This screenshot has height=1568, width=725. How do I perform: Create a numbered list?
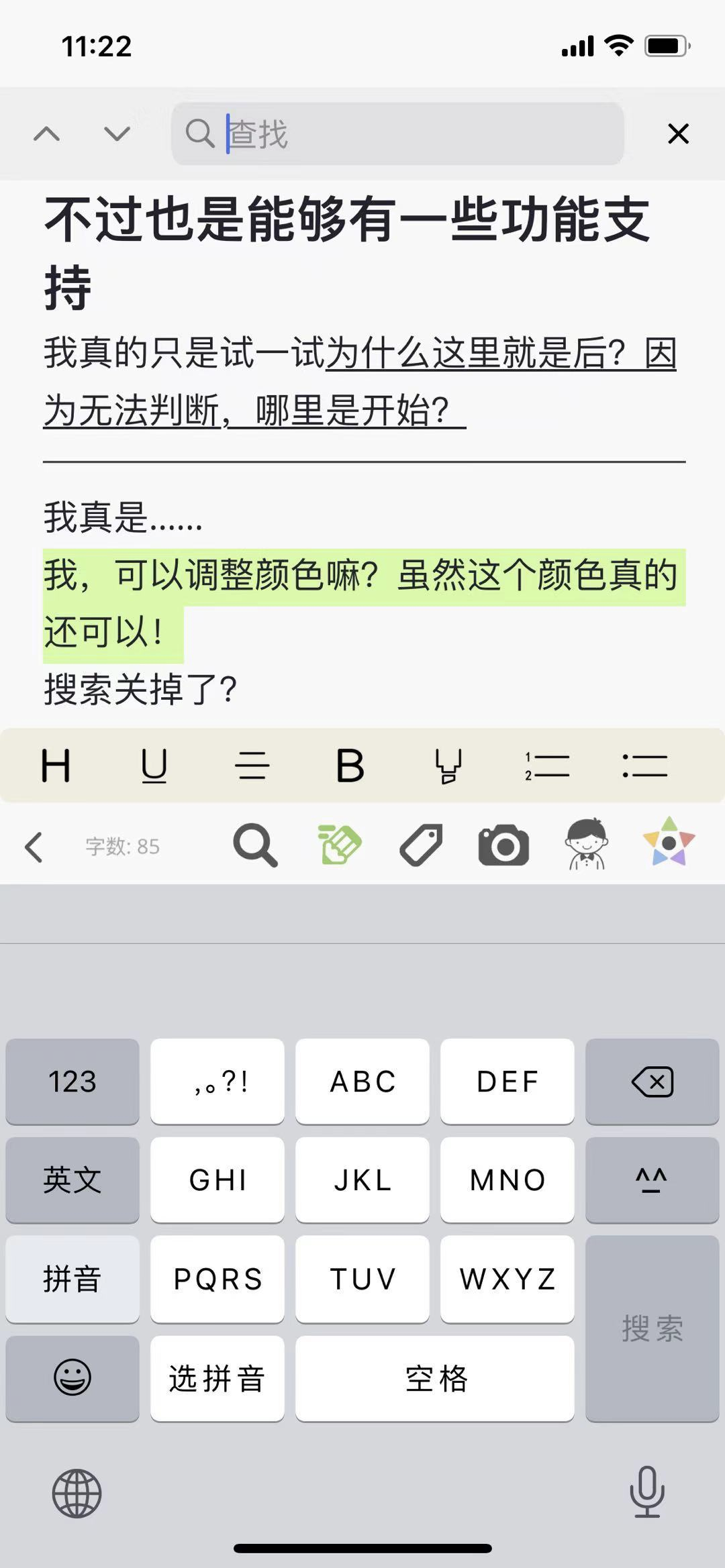pyautogui.click(x=547, y=766)
